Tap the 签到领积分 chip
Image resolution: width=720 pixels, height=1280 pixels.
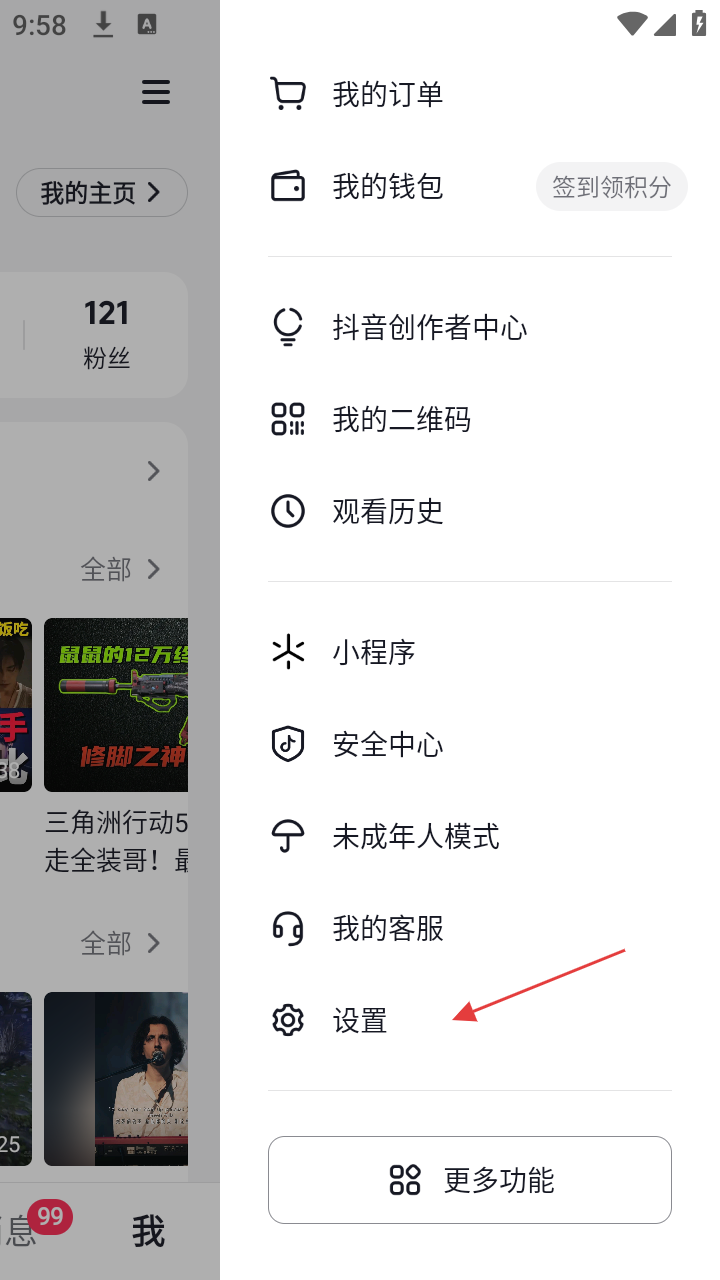[x=611, y=187]
